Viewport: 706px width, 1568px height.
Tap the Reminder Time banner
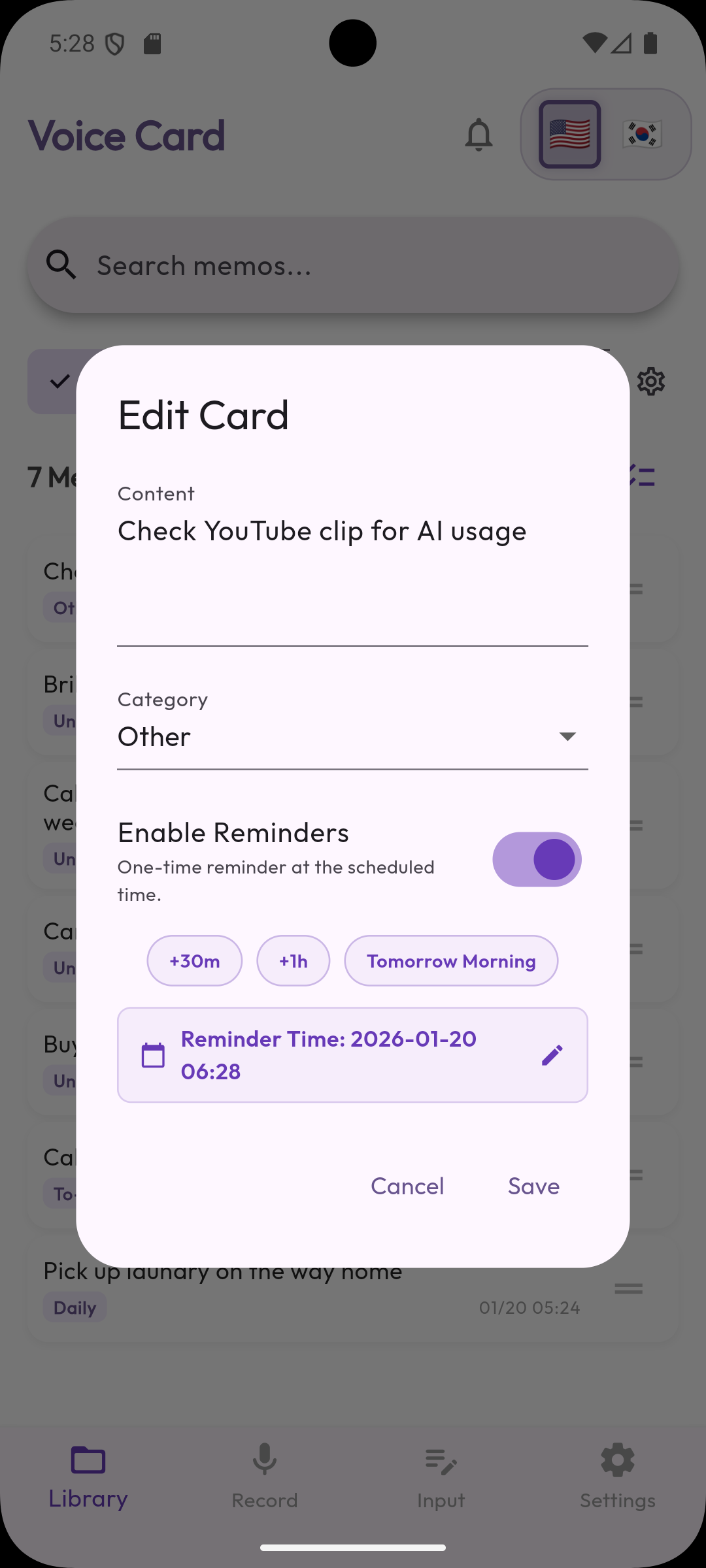pos(352,1054)
